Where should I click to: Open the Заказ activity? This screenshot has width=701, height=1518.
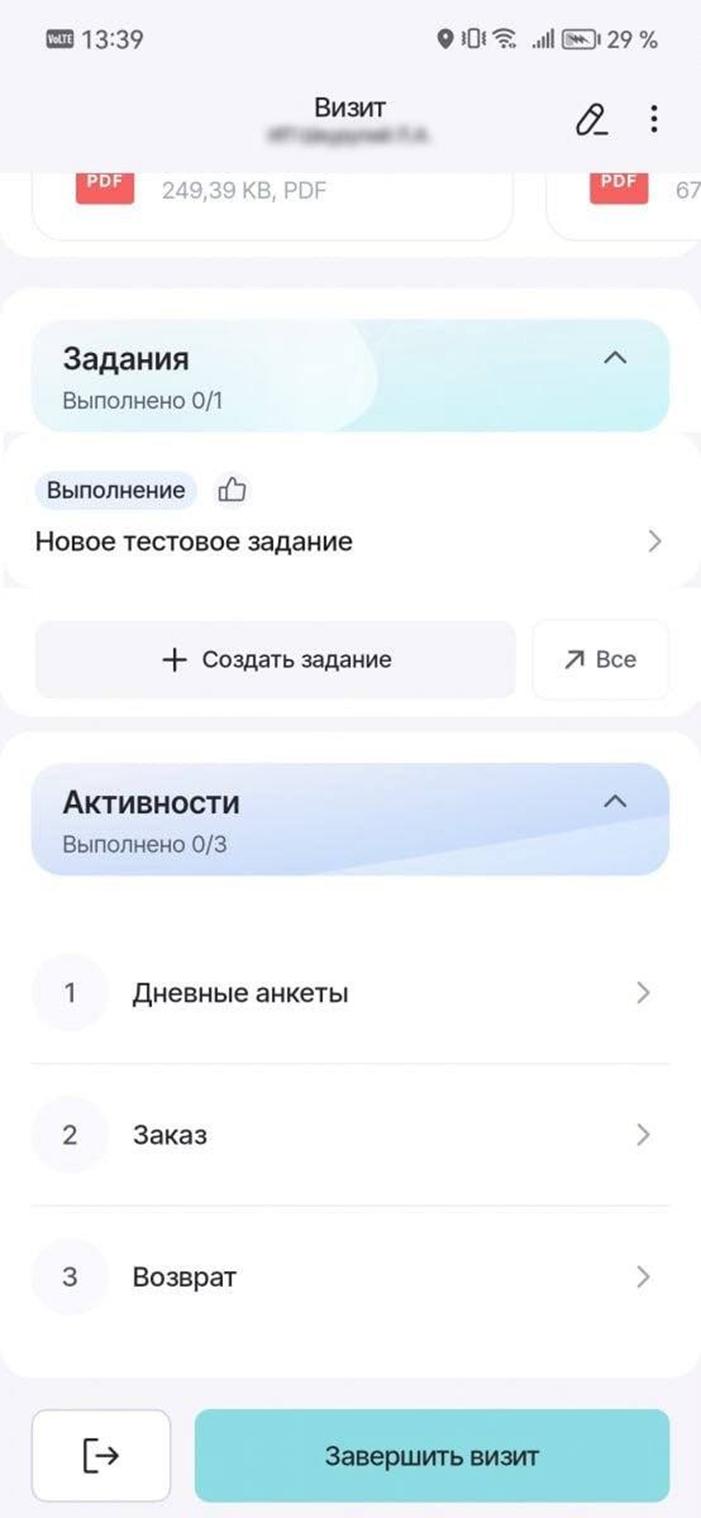[349, 1135]
